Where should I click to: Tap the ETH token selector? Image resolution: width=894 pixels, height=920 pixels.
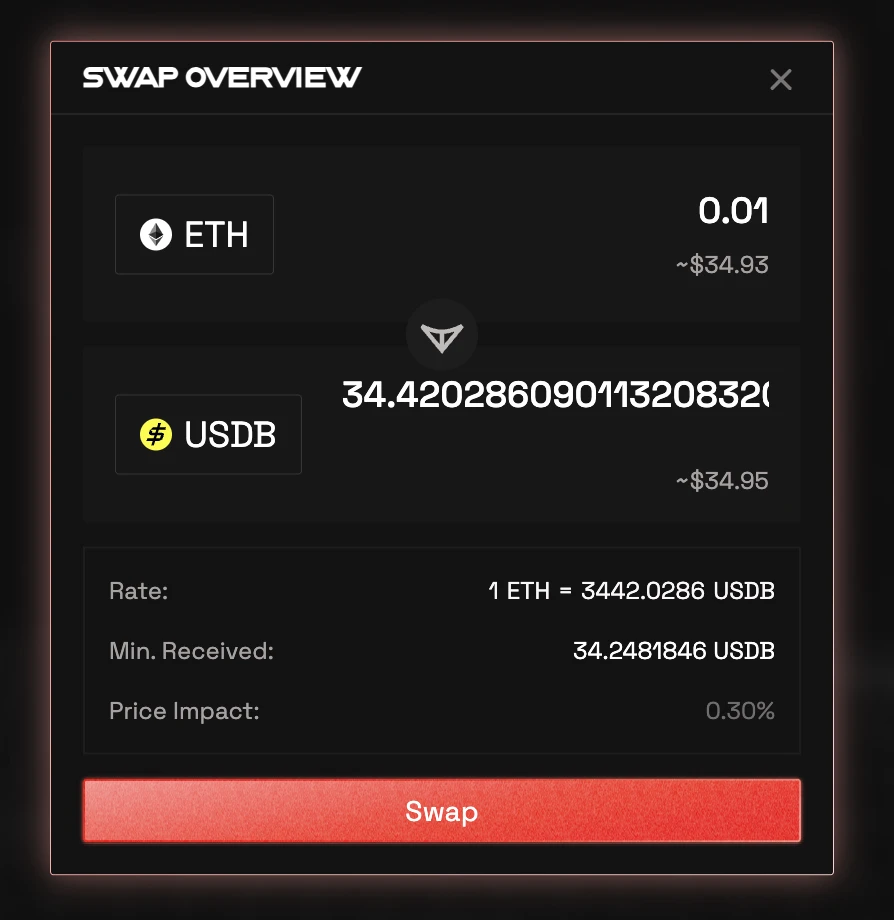click(195, 235)
